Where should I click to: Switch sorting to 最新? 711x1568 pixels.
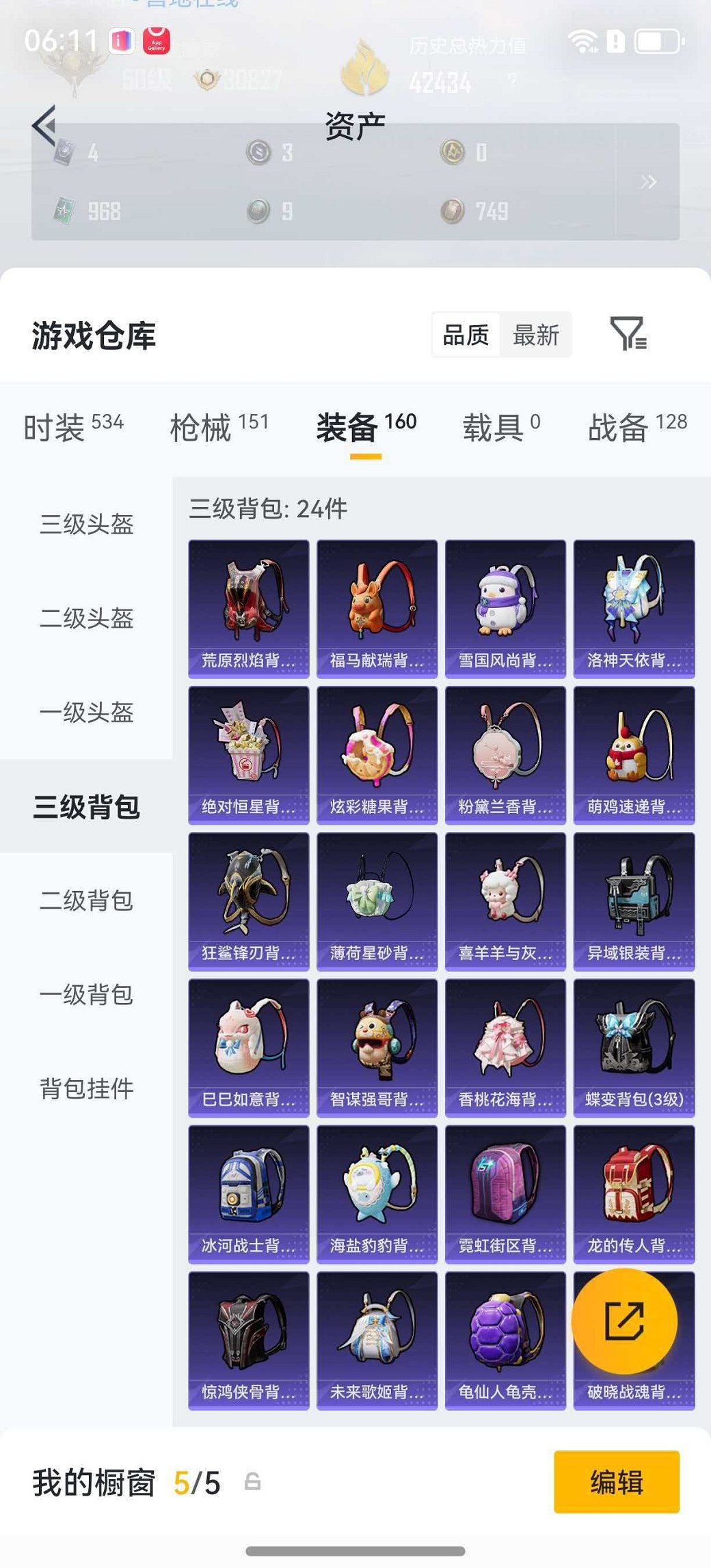[536, 335]
